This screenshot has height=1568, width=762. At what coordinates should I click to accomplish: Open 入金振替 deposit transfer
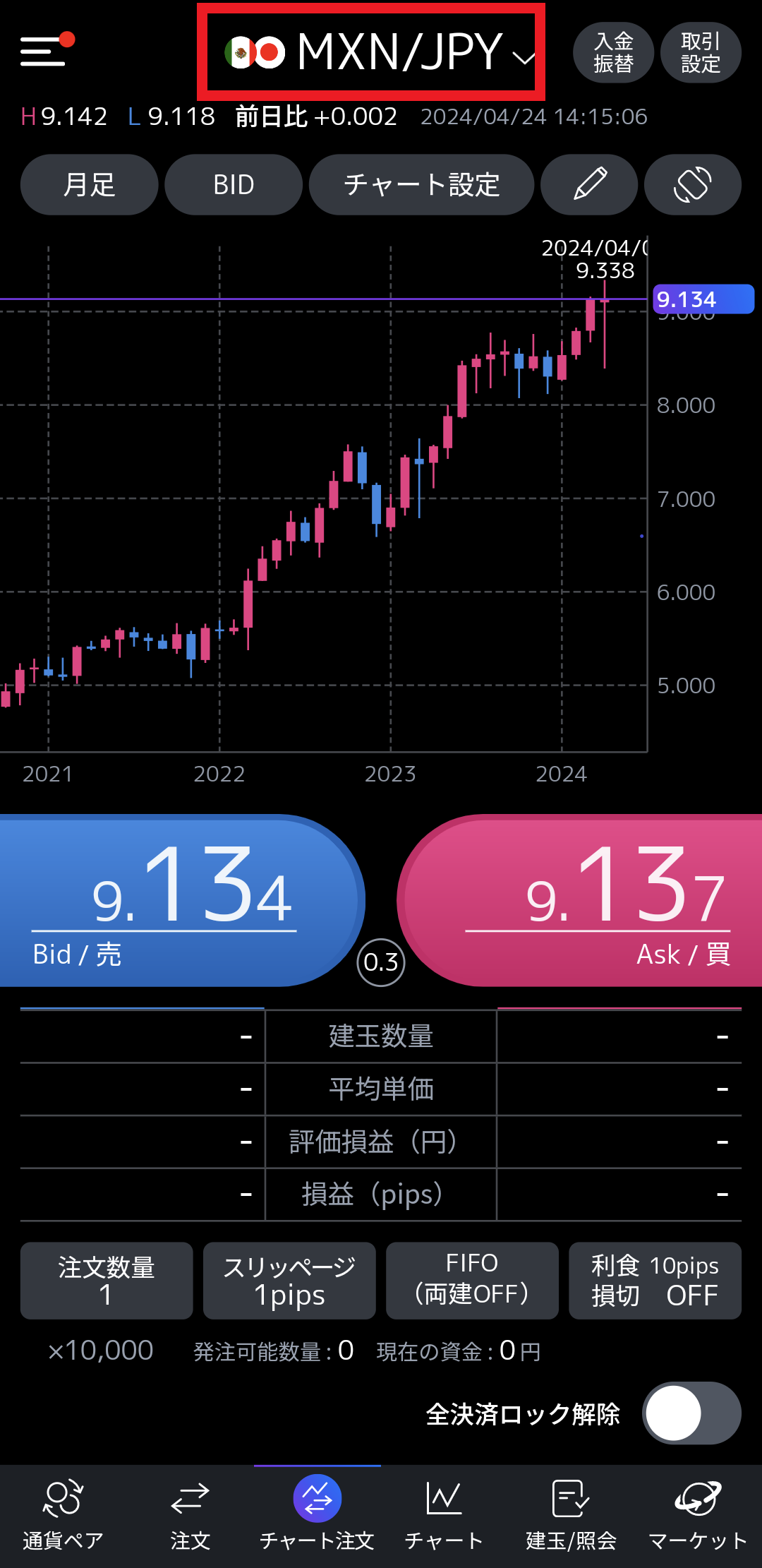(613, 53)
